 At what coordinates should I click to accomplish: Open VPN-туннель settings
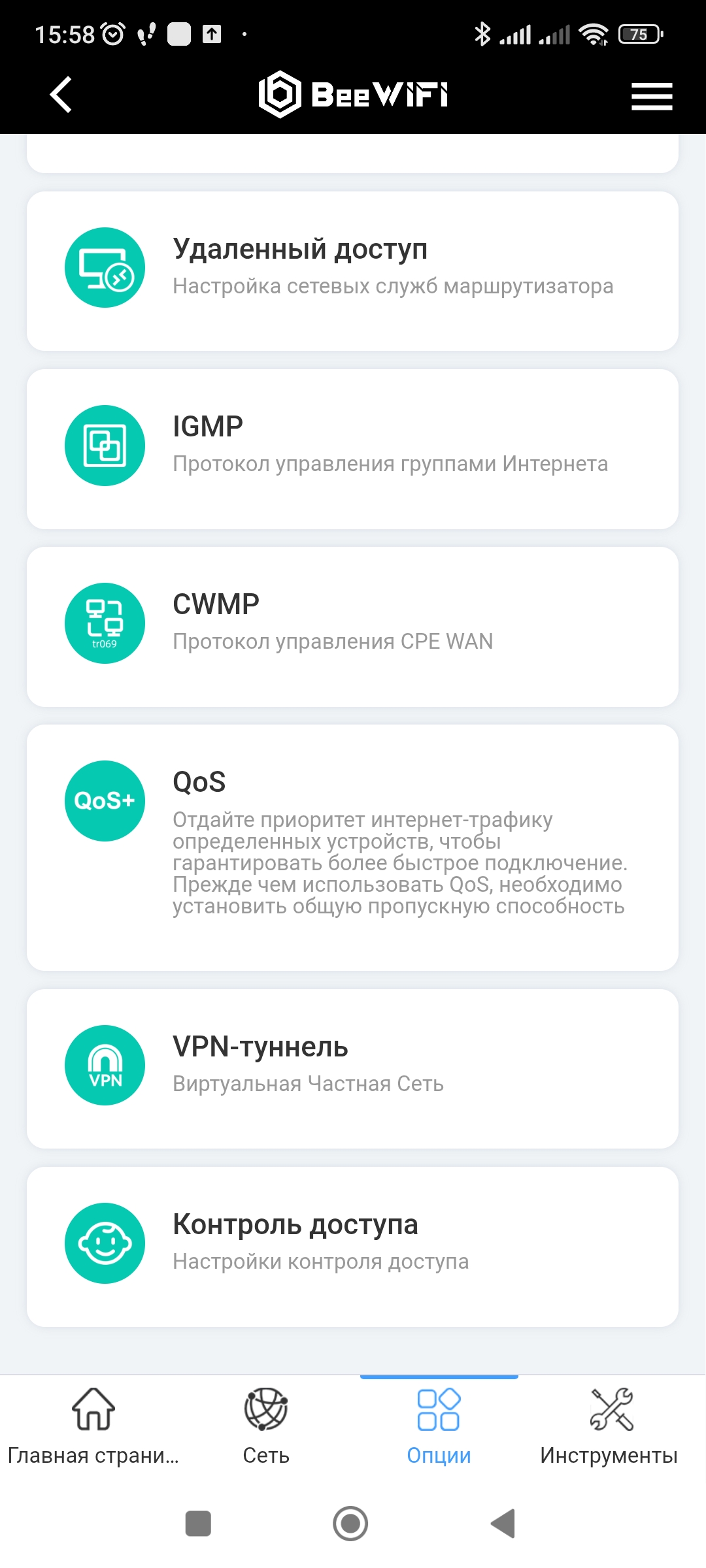click(x=352, y=1069)
